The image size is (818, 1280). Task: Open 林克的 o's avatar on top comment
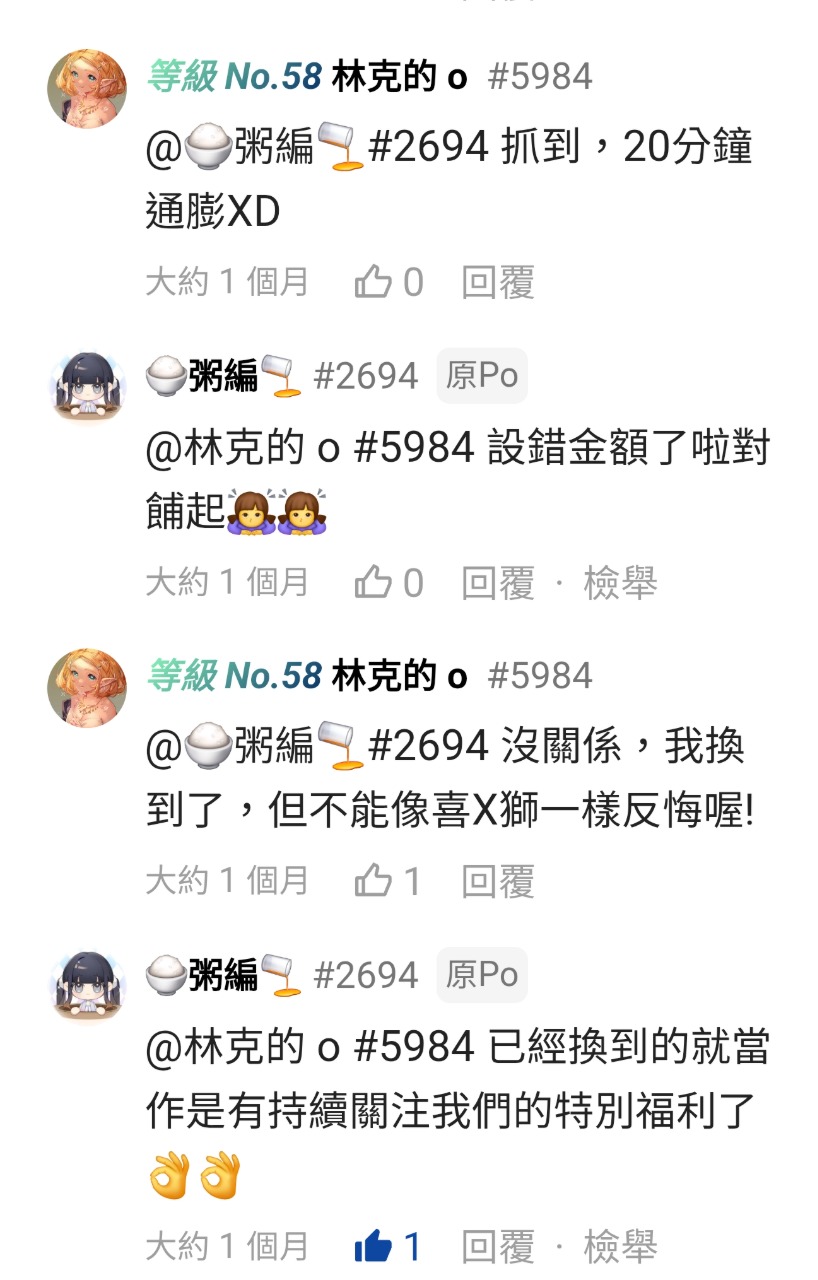point(87,88)
